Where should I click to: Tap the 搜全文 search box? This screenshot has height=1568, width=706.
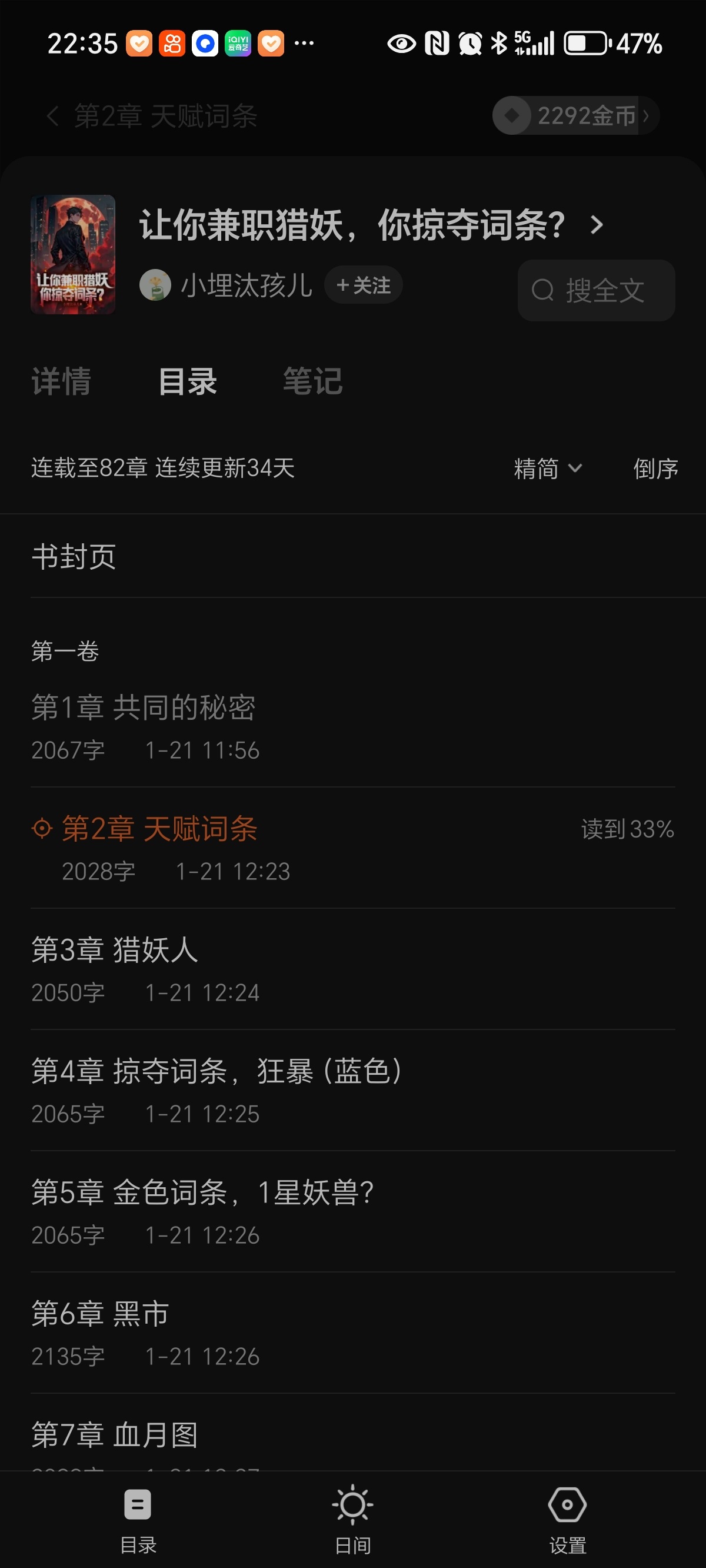pyautogui.click(x=596, y=290)
